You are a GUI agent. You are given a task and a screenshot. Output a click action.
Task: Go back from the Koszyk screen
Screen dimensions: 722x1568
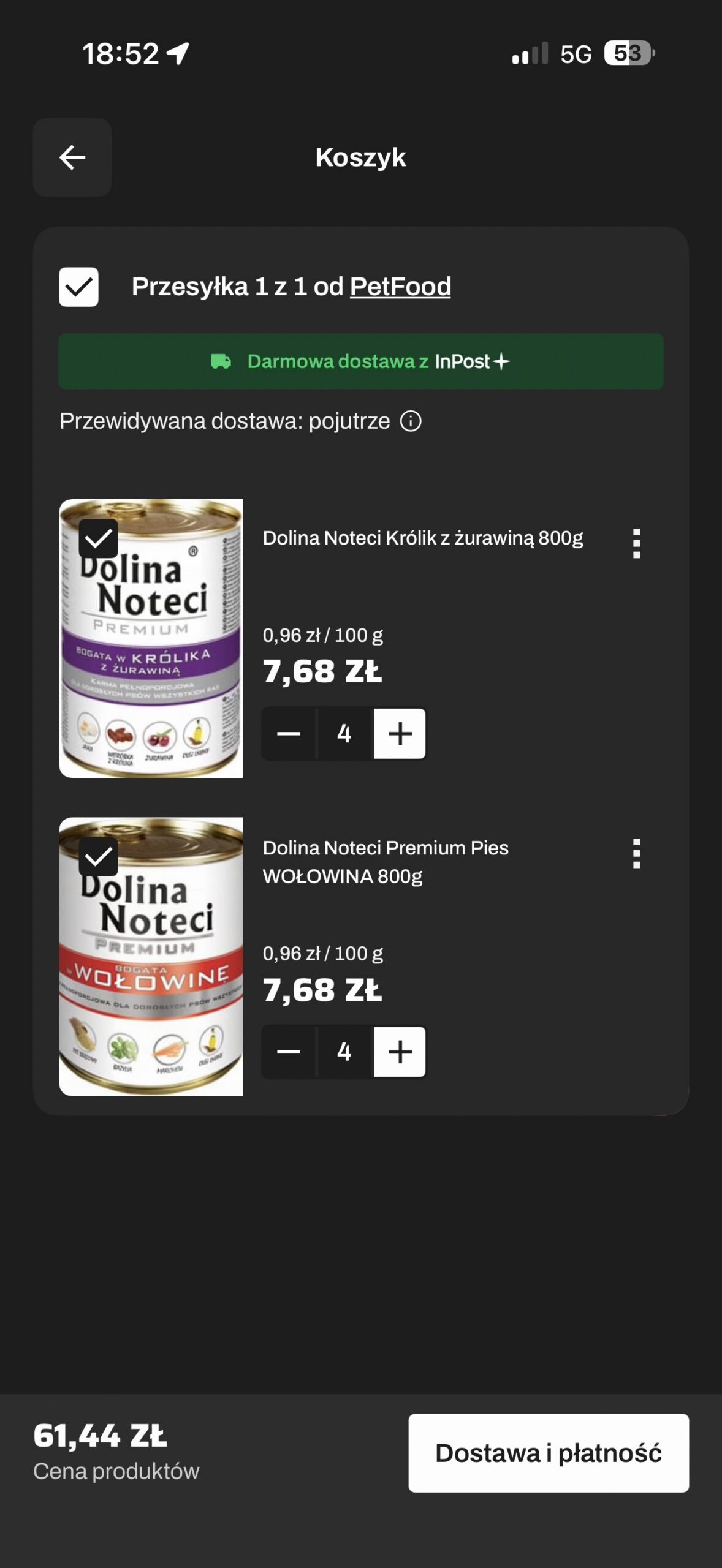(72, 157)
